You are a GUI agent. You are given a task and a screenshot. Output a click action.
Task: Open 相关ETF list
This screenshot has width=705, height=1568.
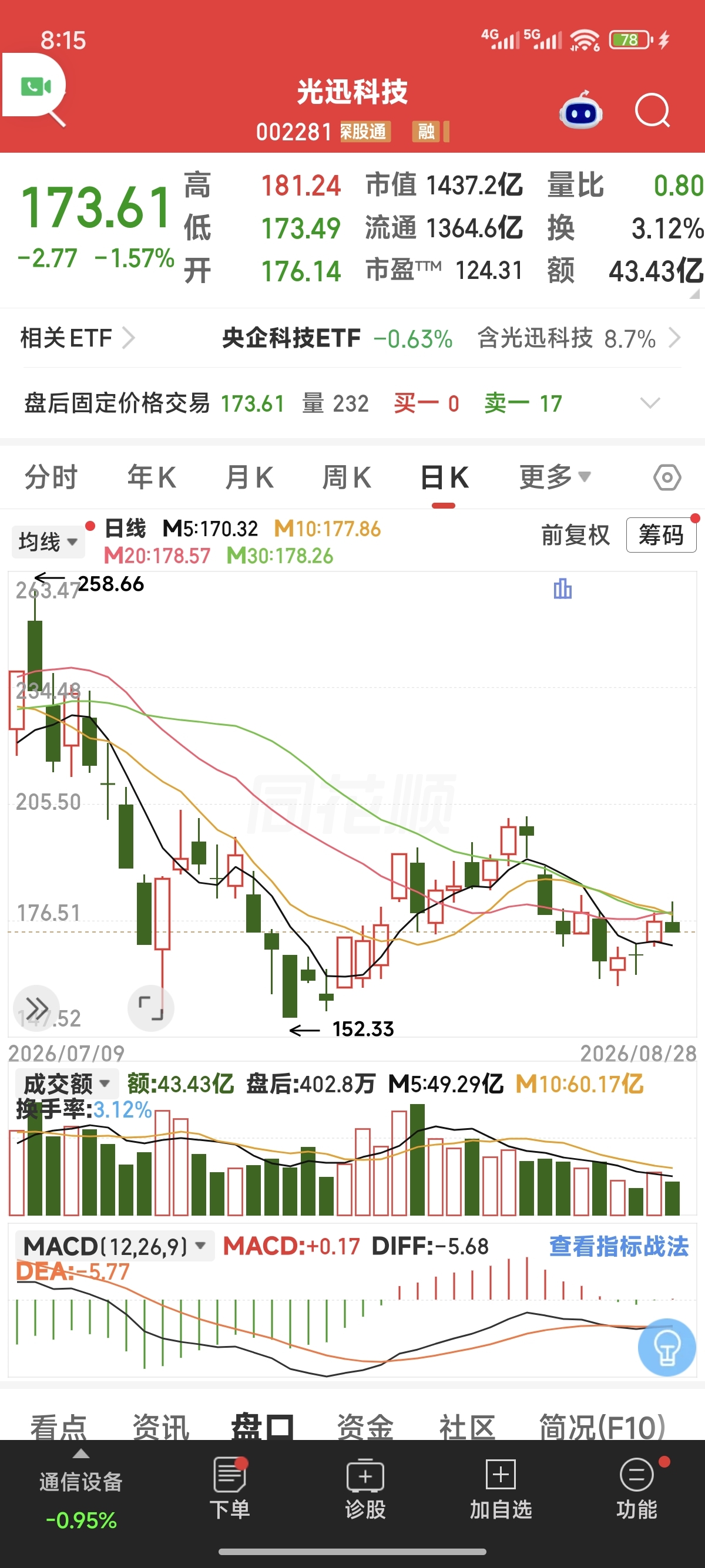(78, 338)
